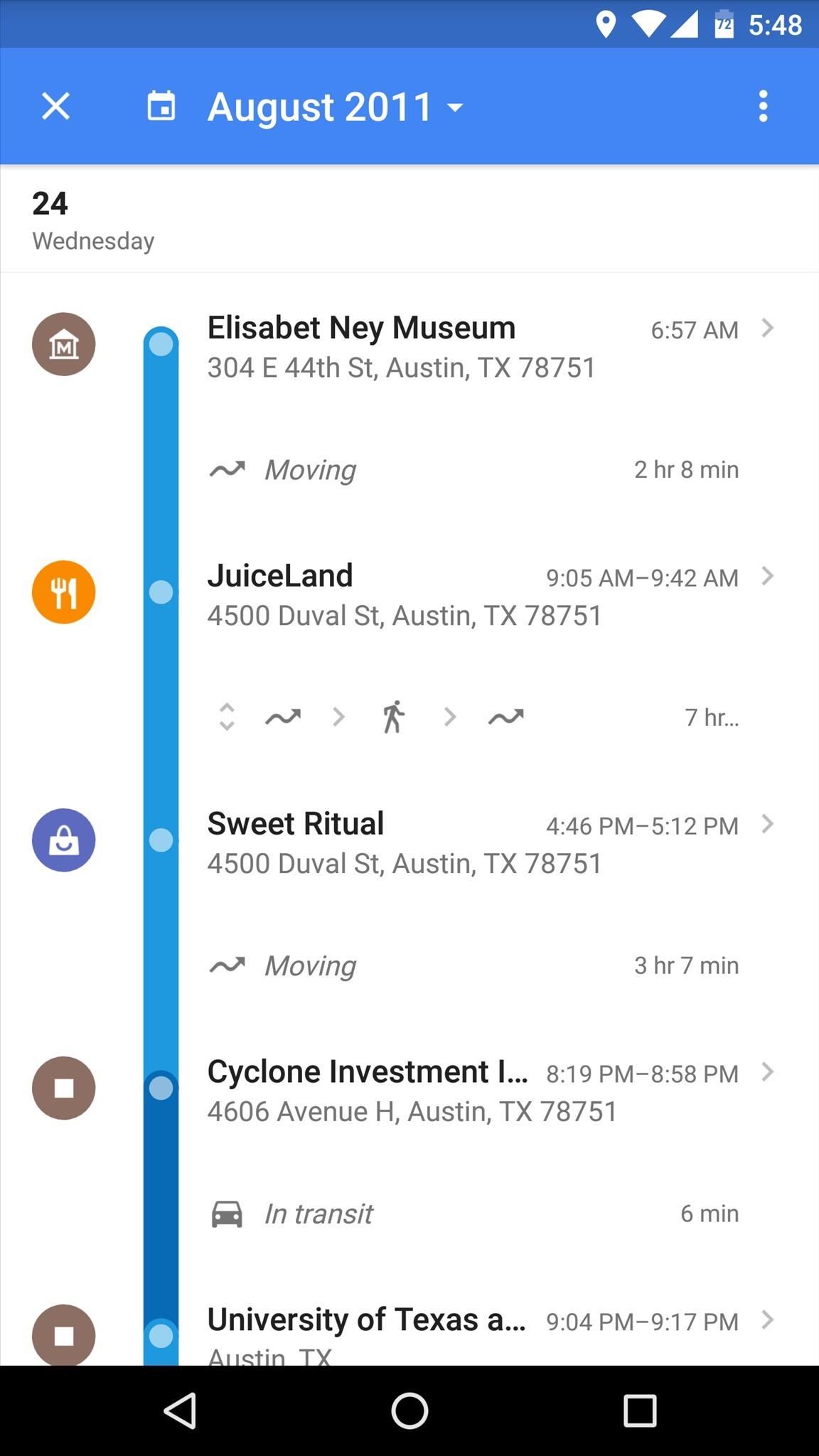
Task: Tap the system back button
Action: tap(180, 1410)
